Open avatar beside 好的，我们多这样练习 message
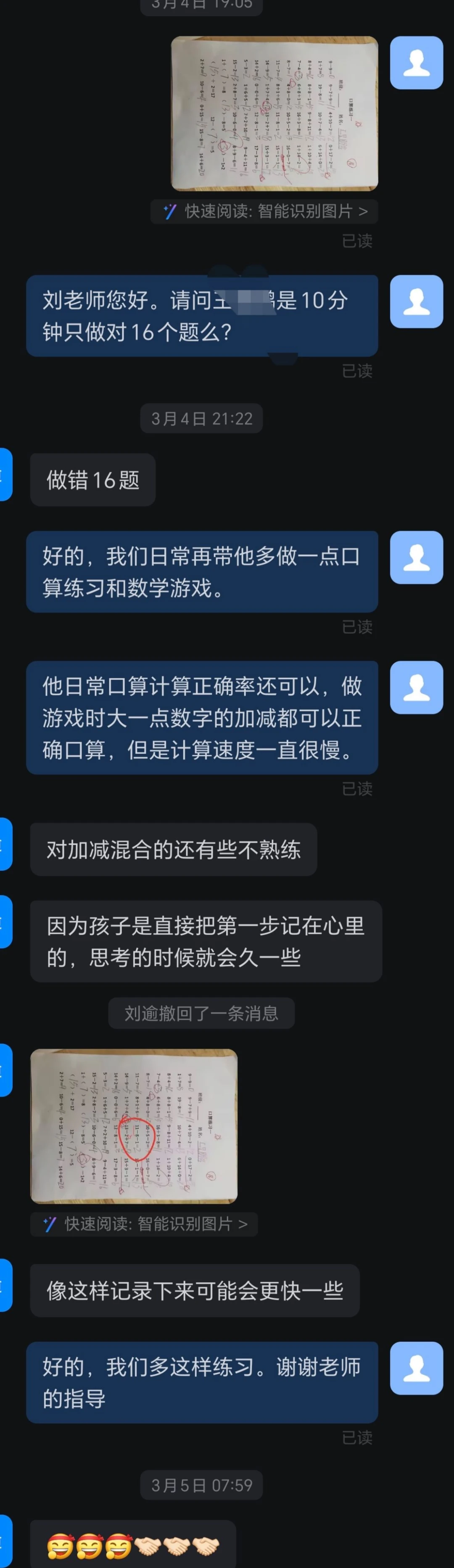Screen dimensions: 454x1568 pos(416,1368)
